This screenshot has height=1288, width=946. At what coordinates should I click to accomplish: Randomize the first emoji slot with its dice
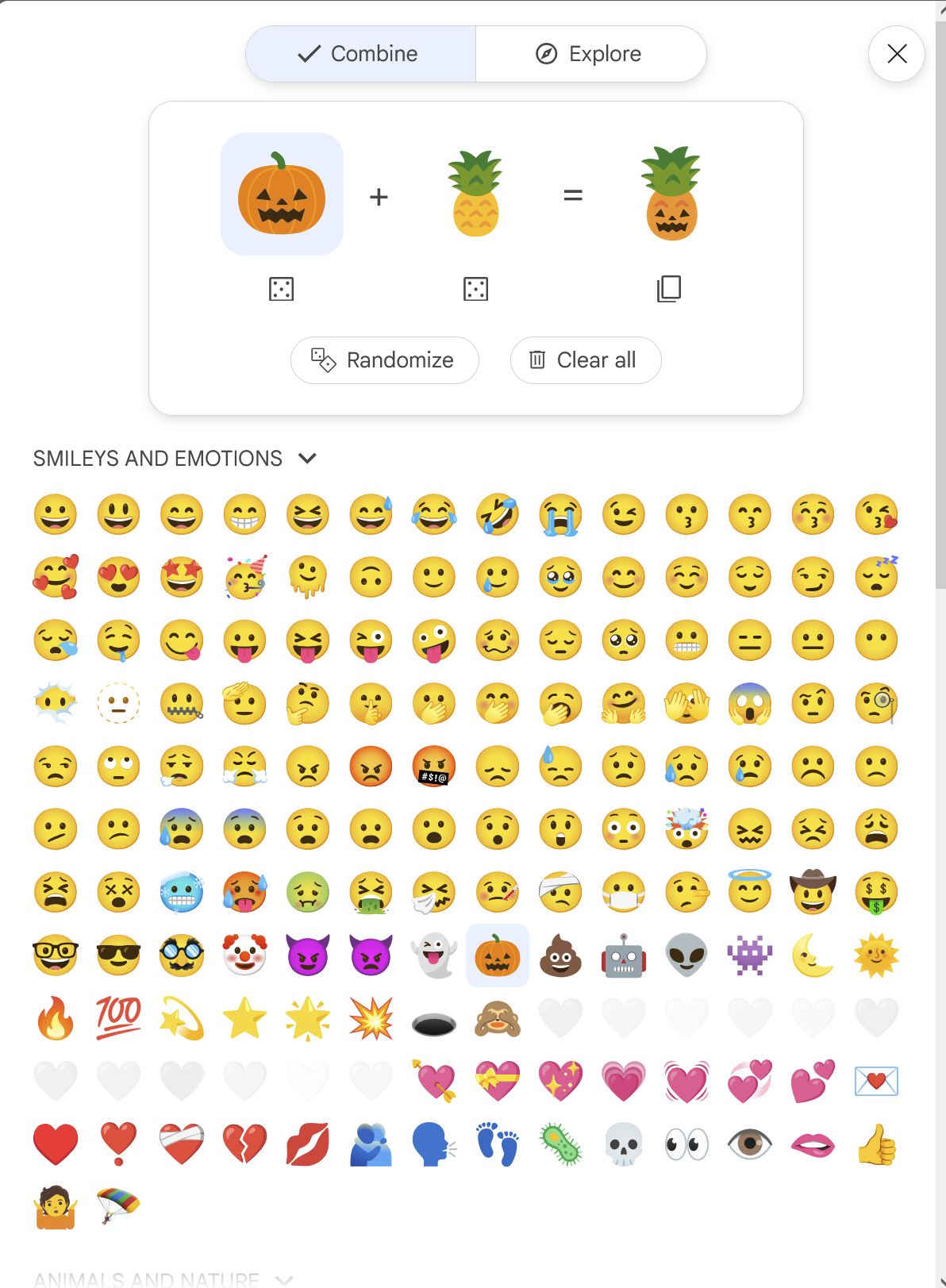click(282, 289)
